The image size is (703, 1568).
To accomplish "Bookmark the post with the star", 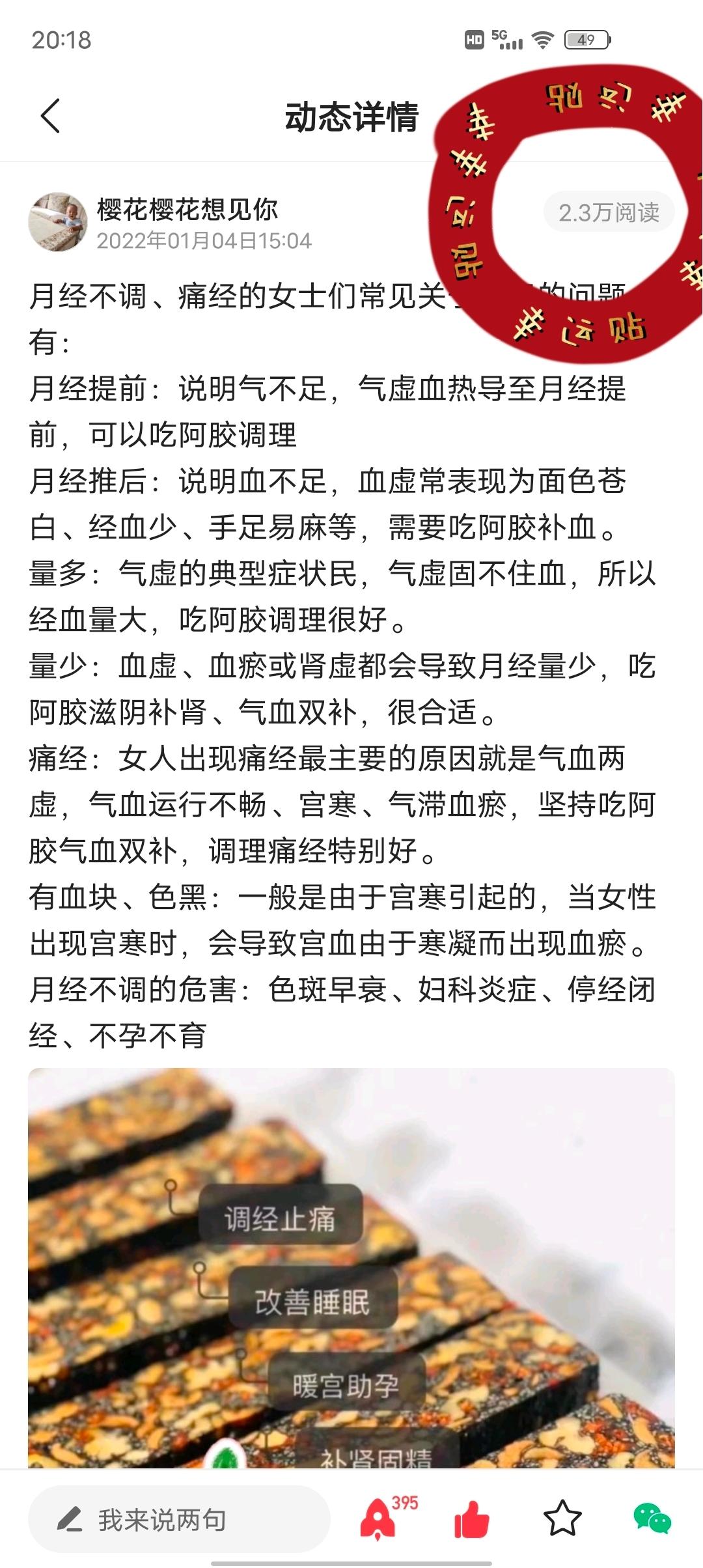I will point(562,1519).
